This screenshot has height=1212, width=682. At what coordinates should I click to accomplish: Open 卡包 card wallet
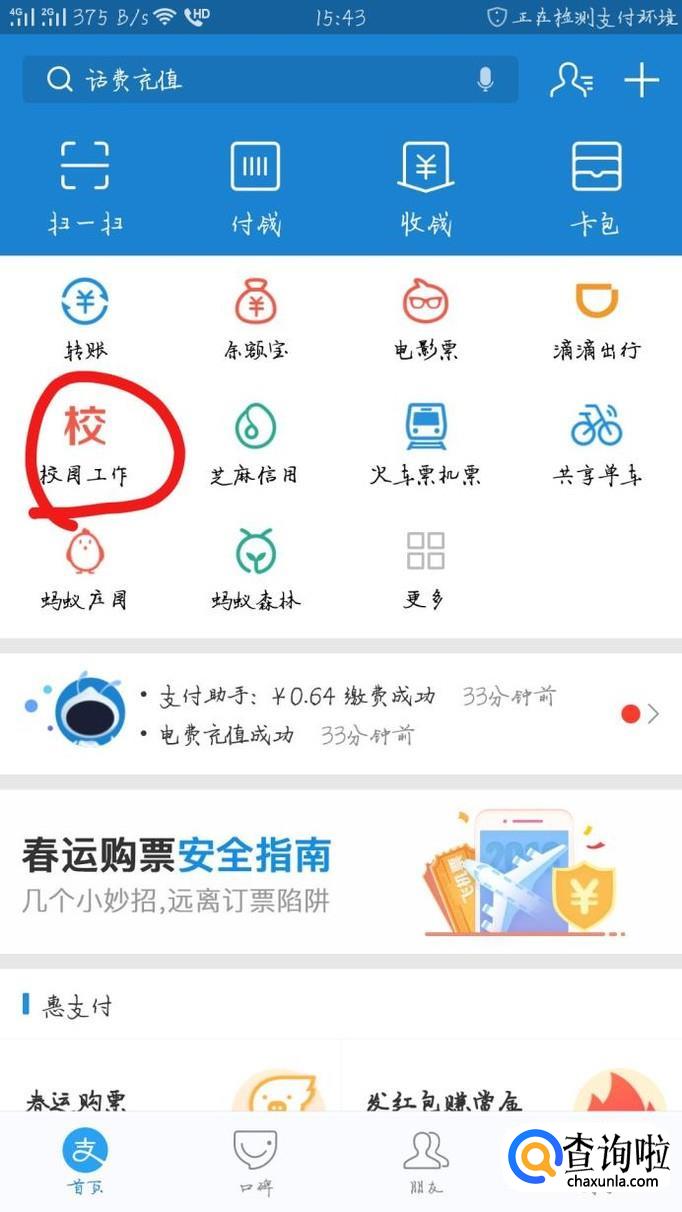(x=597, y=188)
